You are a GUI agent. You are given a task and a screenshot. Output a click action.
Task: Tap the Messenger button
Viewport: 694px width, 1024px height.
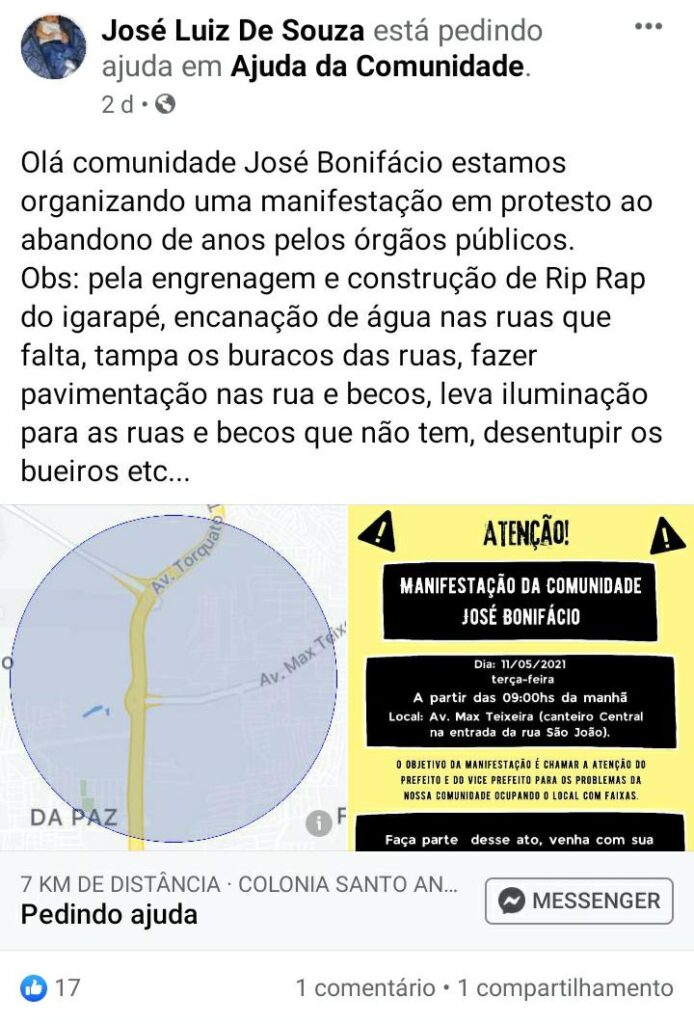[579, 901]
